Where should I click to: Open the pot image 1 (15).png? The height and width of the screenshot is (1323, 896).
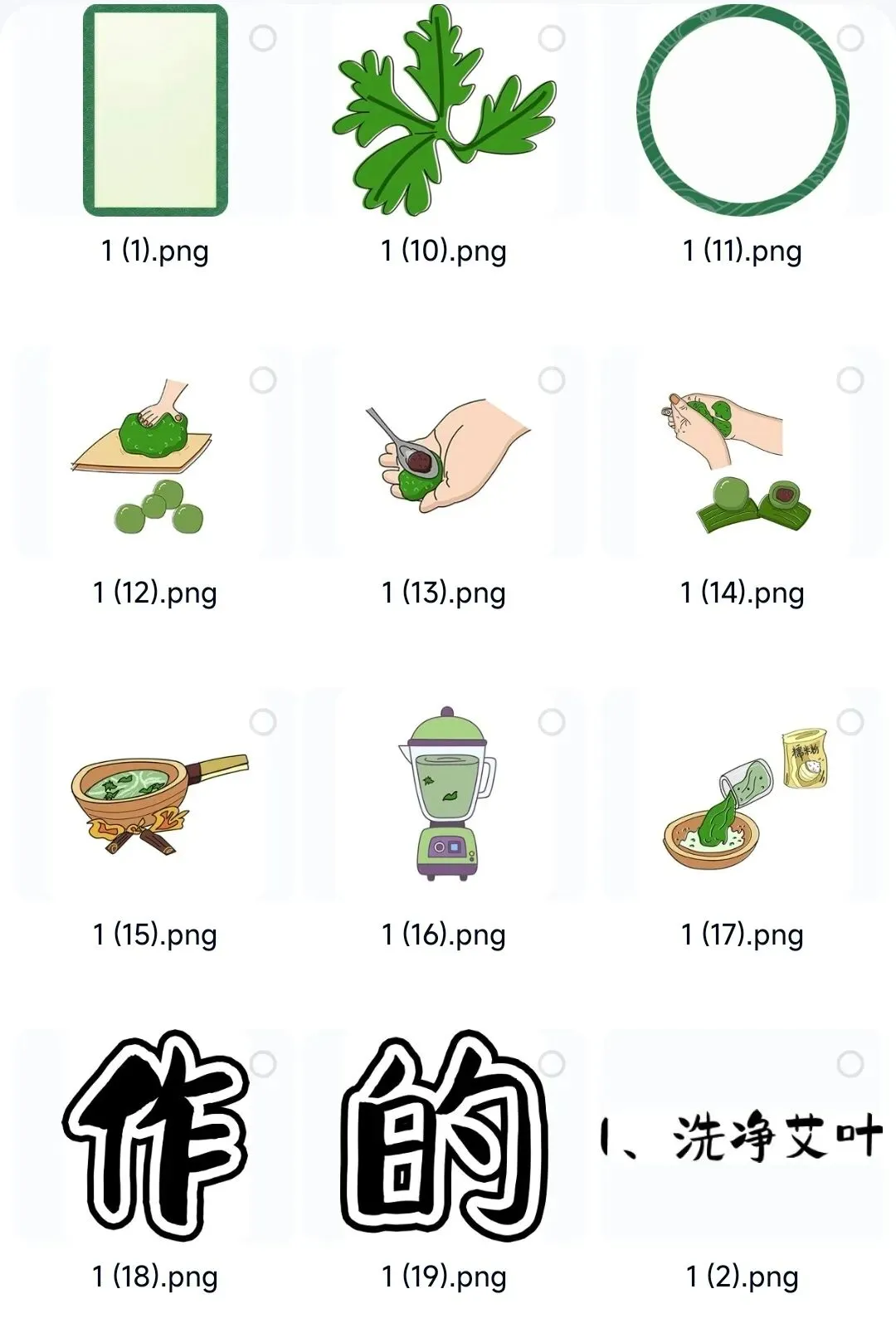(x=155, y=794)
